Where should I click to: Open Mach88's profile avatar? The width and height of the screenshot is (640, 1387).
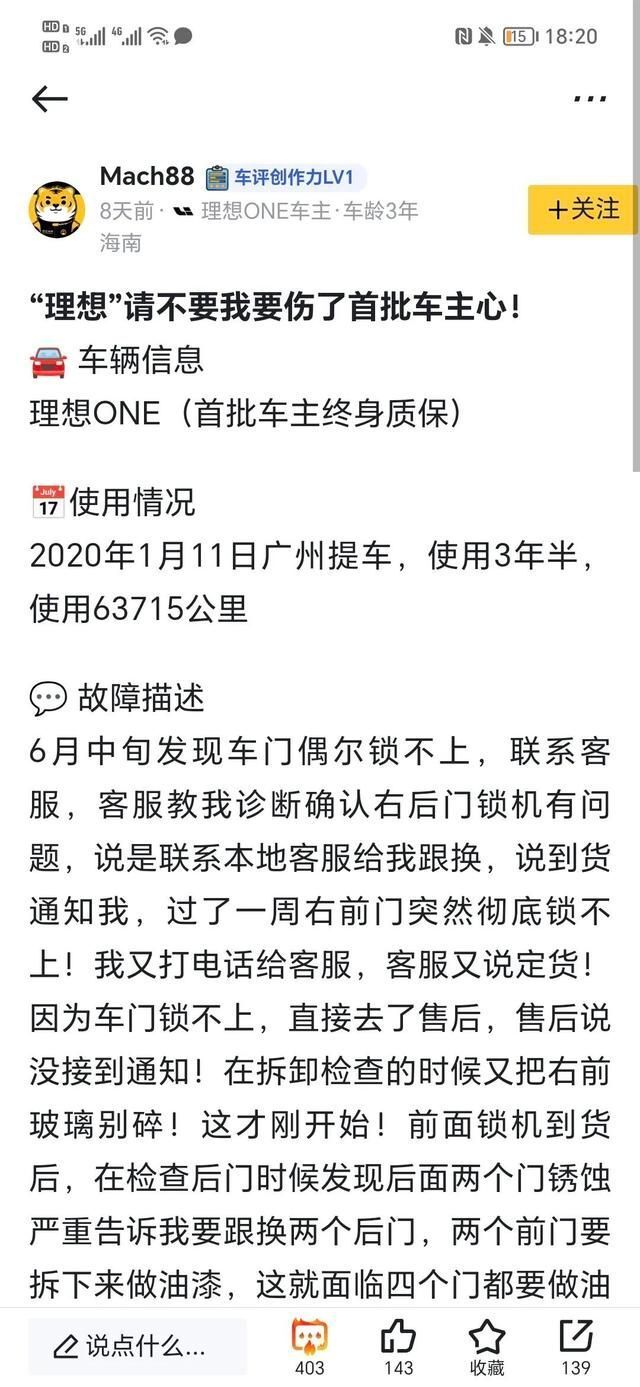click(x=57, y=209)
